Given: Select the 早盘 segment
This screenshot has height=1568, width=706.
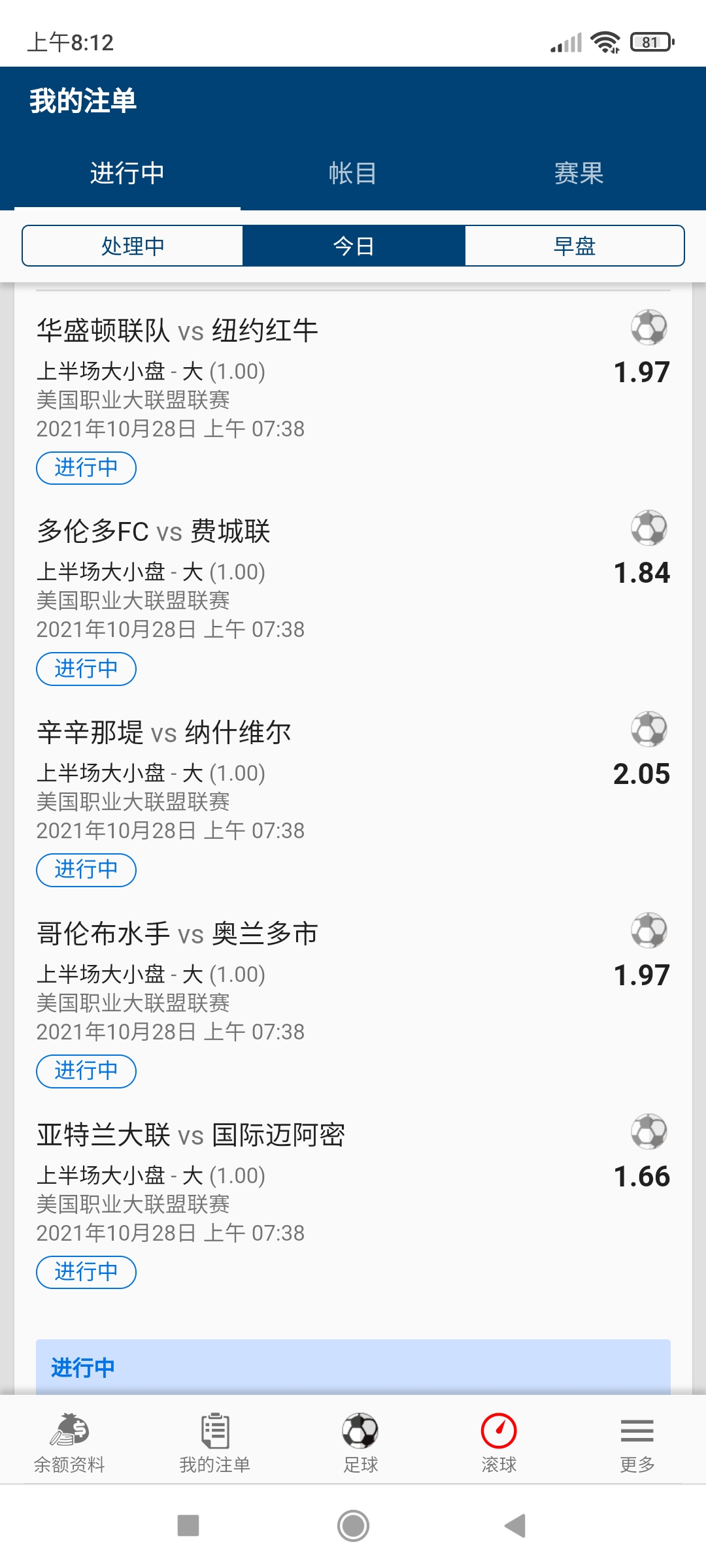Looking at the screenshot, I should tap(575, 246).
